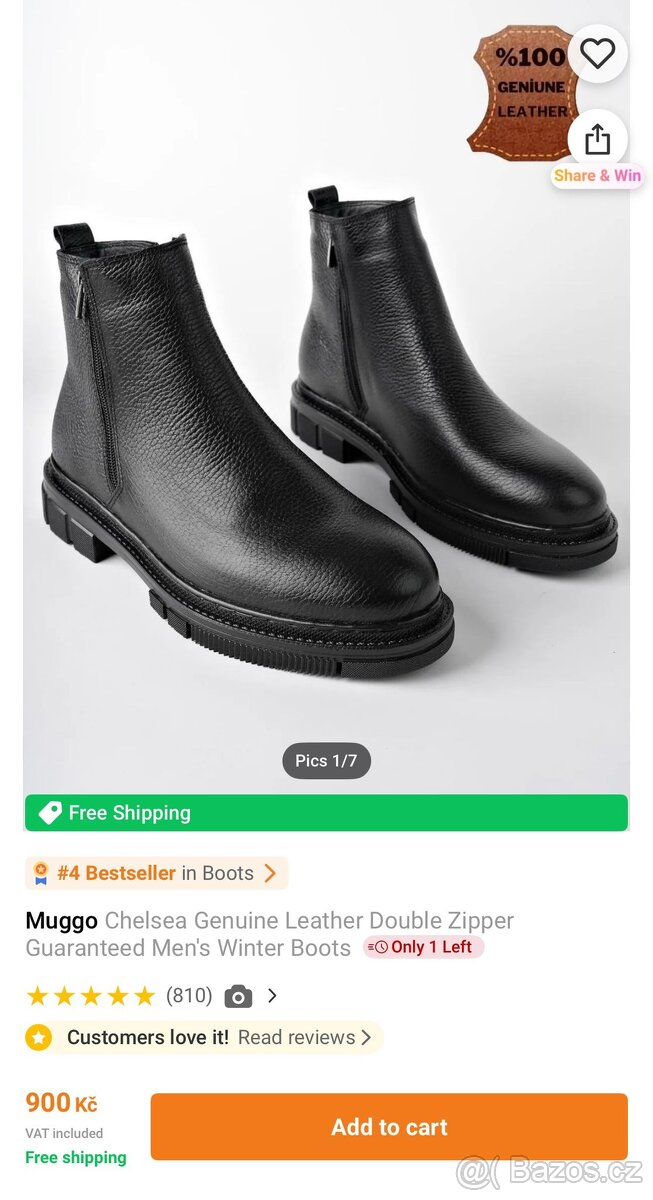View customer photo reviews via camera icon
Image resolution: width=653 pixels, height=1200 pixels.
(238, 996)
